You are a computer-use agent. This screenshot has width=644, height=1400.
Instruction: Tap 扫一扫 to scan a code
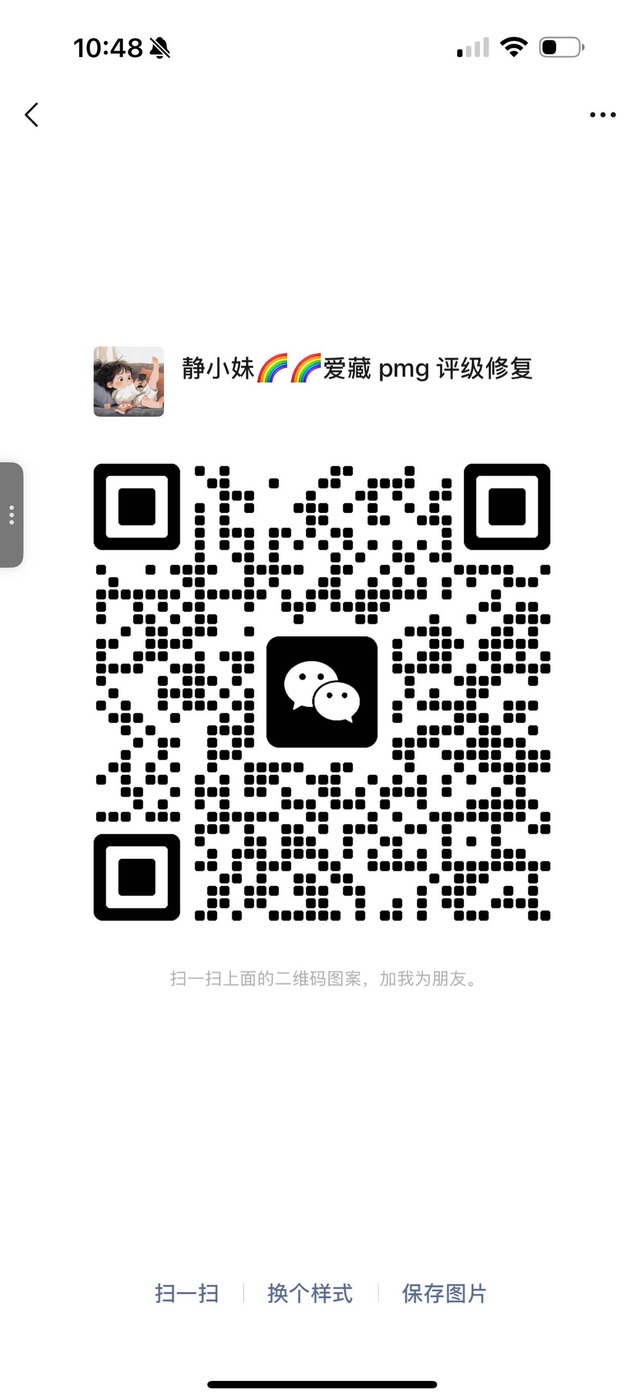pyautogui.click(x=187, y=1293)
